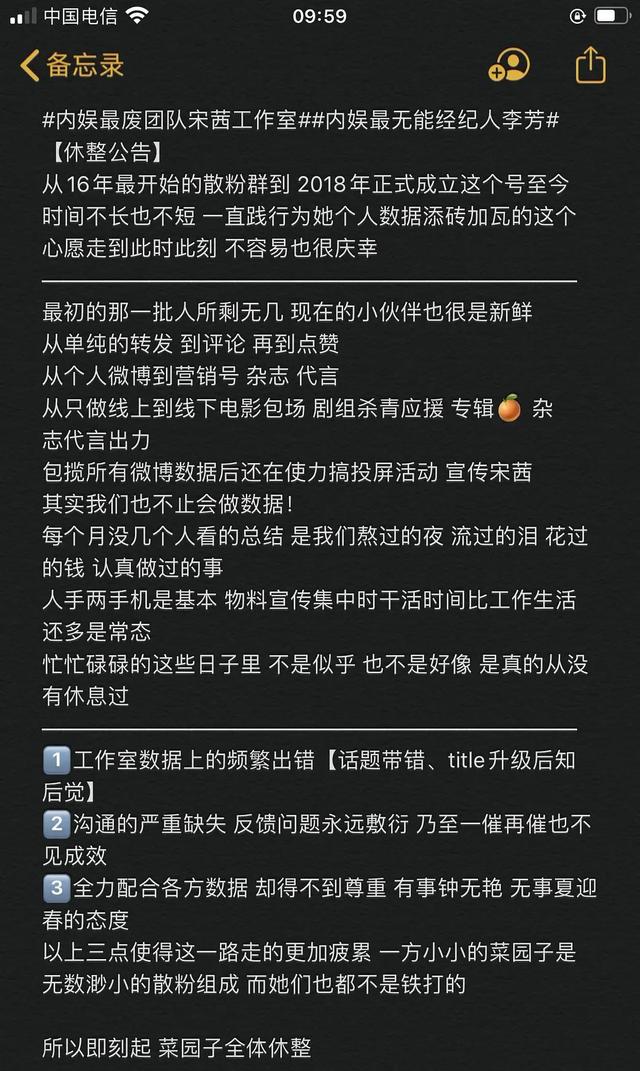Add collaborators to this note
Image resolution: width=640 pixels, height=1071 pixels.
click(509, 66)
